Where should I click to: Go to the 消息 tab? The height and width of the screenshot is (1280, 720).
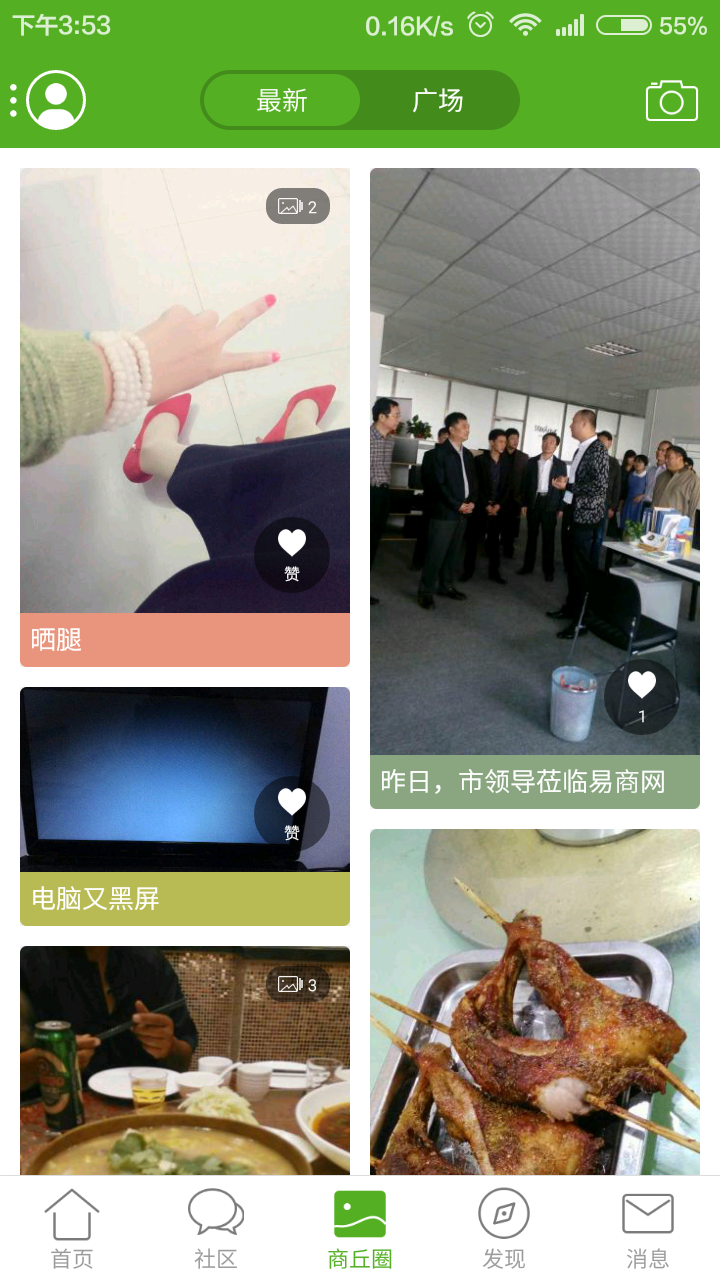(x=648, y=1229)
